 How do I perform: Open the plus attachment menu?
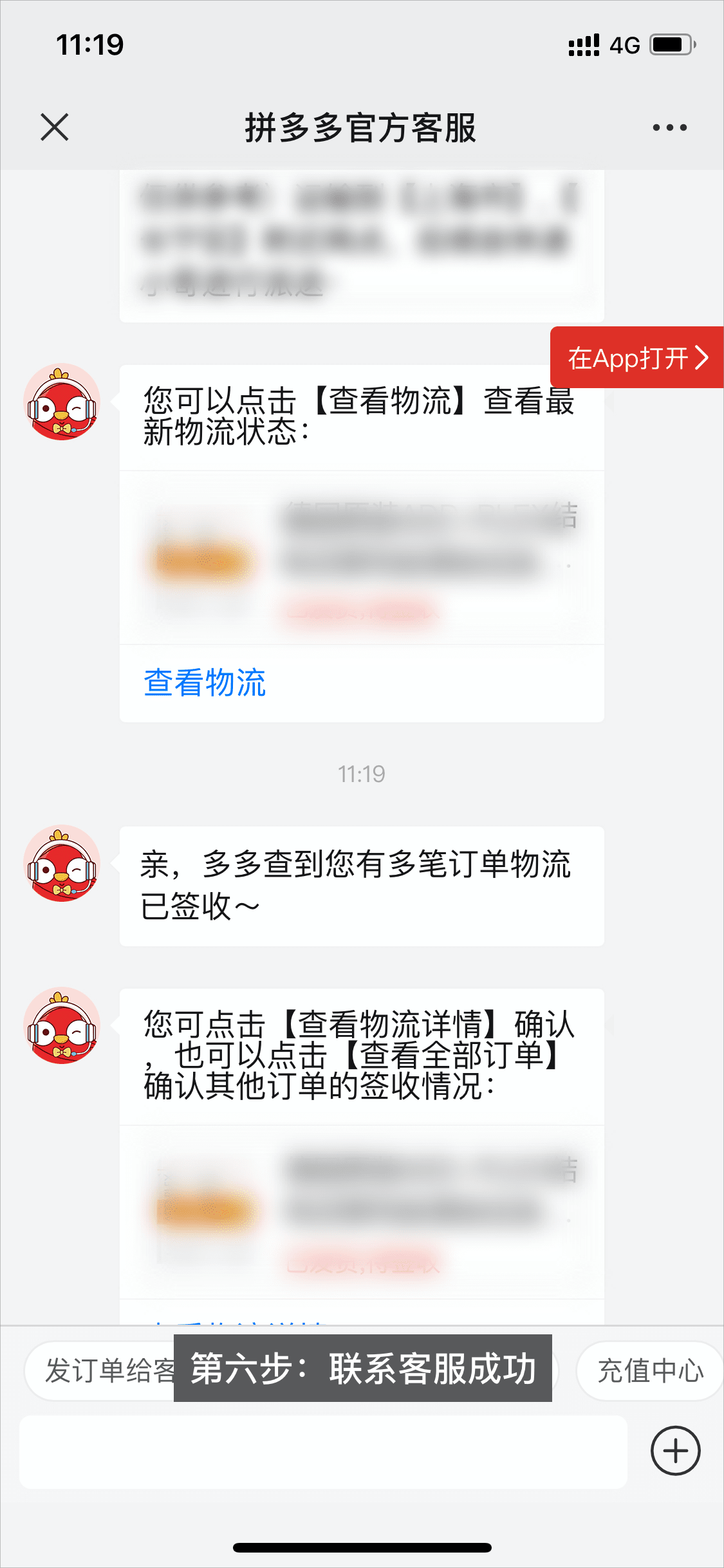point(675,1451)
